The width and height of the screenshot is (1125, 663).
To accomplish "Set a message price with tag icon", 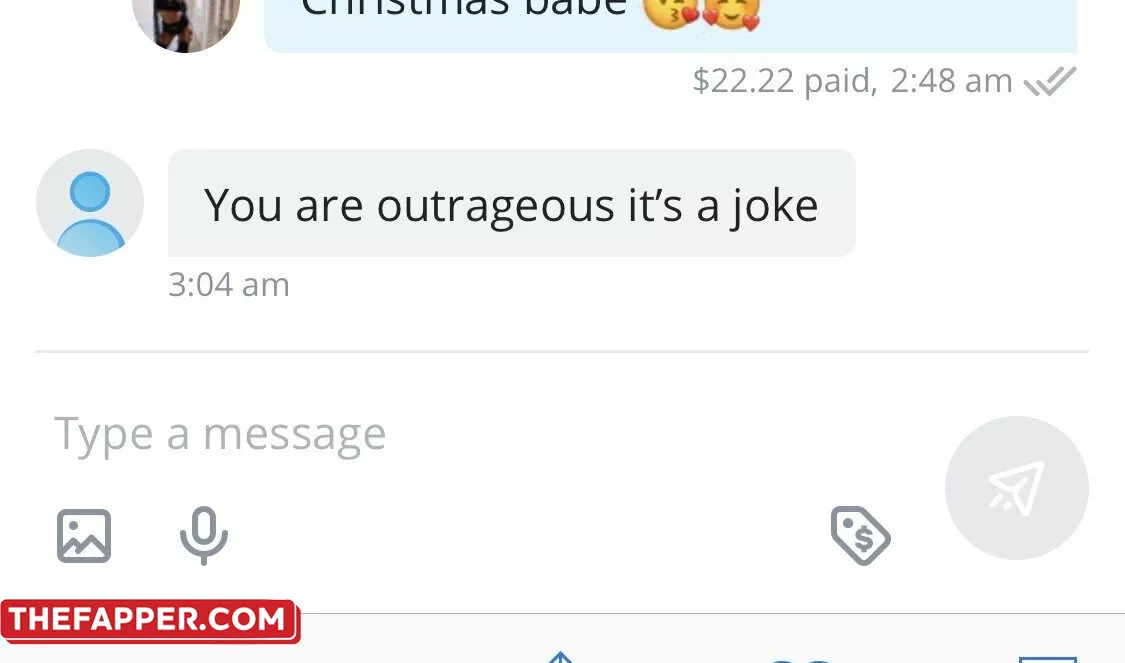I will point(860,536).
